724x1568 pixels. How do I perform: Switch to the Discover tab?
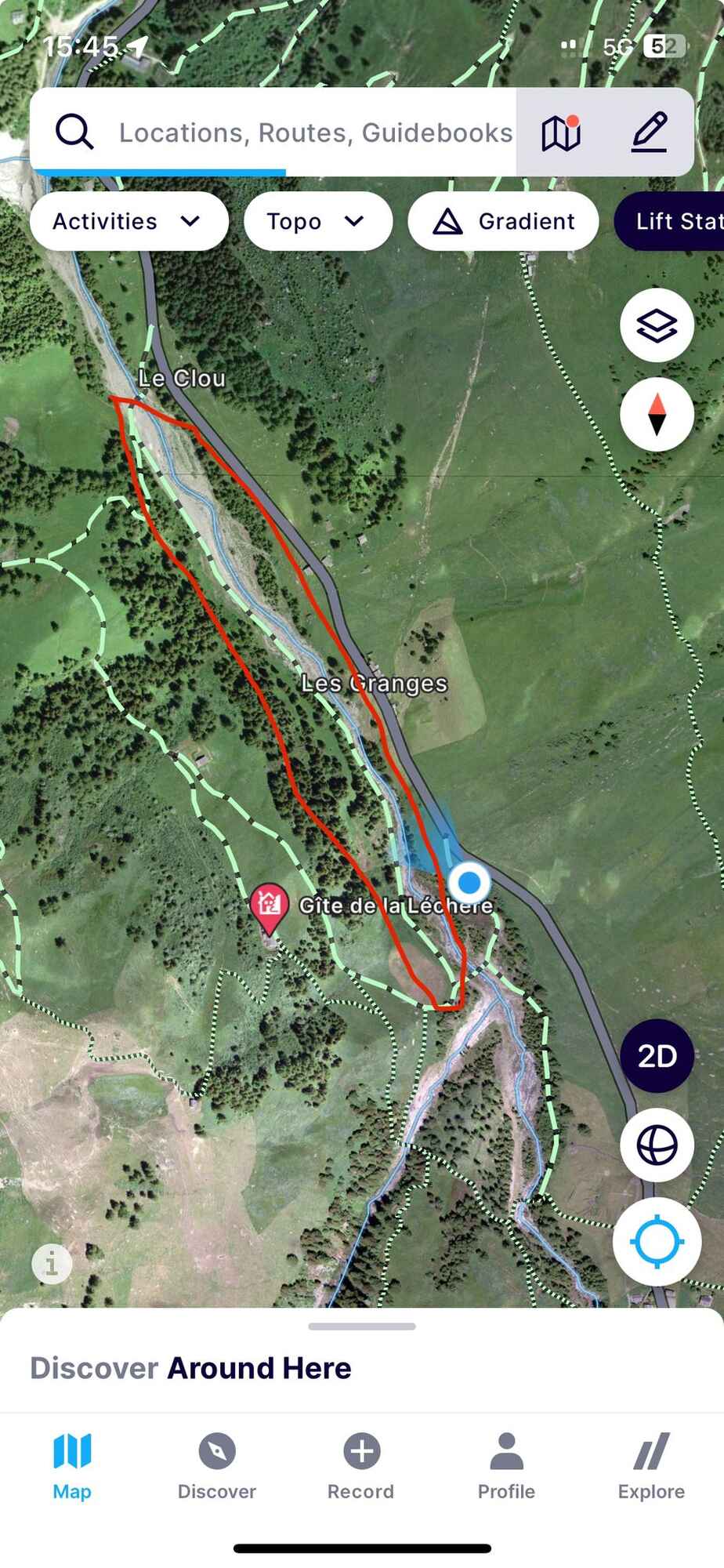pos(217,1466)
